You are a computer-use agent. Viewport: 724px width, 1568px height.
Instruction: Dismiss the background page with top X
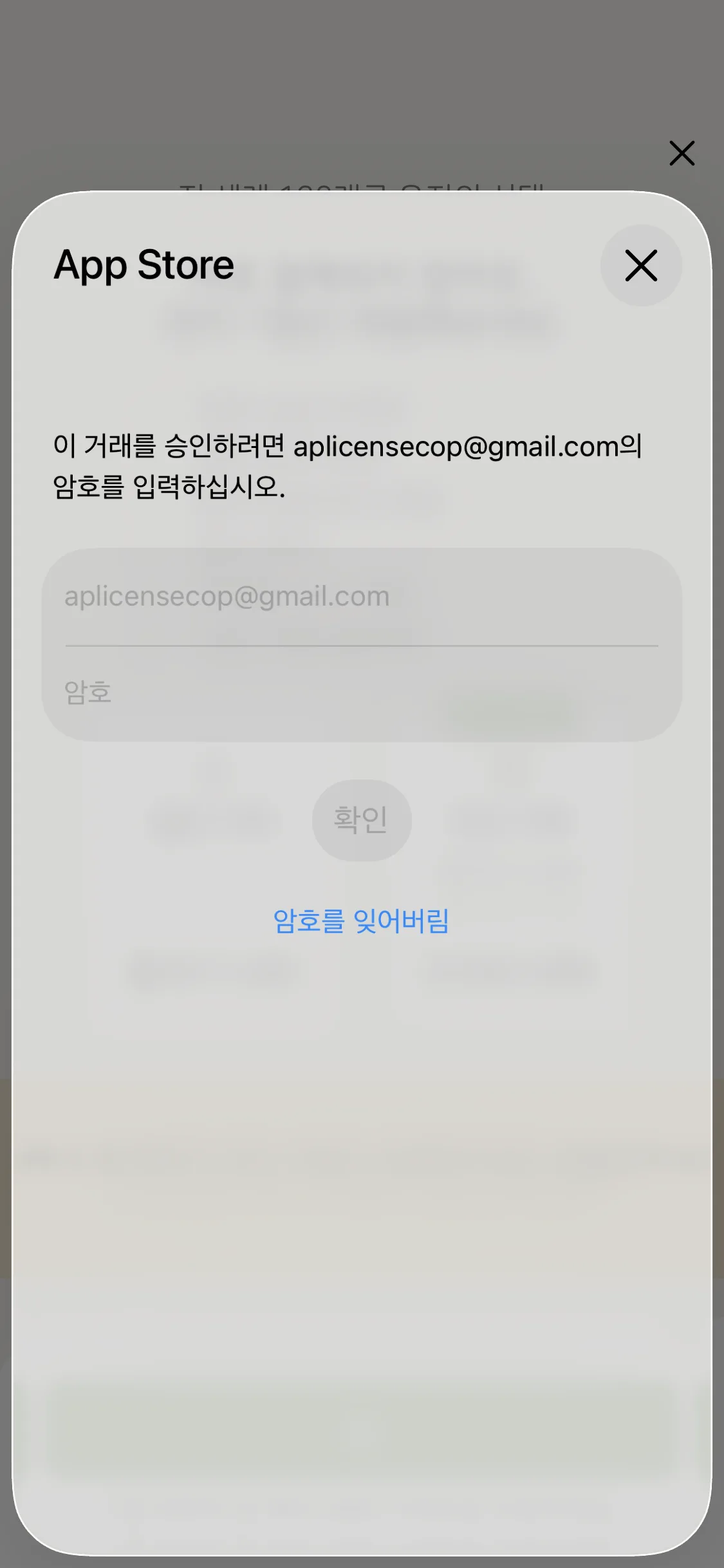pyautogui.click(x=682, y=153)
